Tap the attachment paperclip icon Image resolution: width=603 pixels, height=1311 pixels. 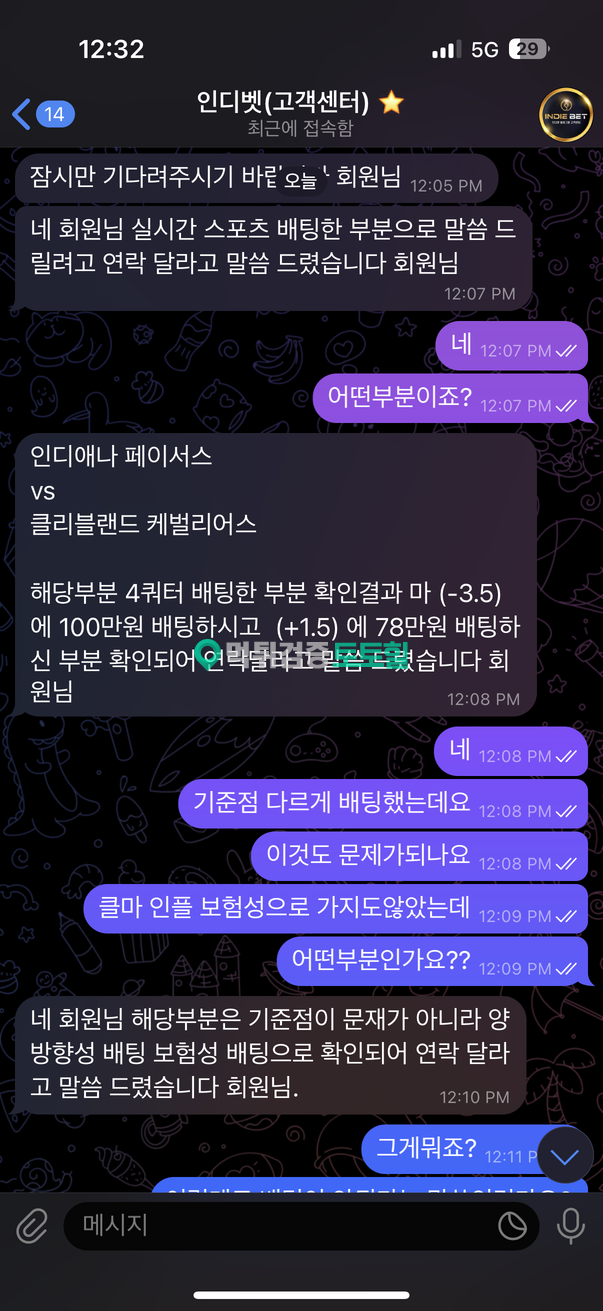(x=32, y=1225)
